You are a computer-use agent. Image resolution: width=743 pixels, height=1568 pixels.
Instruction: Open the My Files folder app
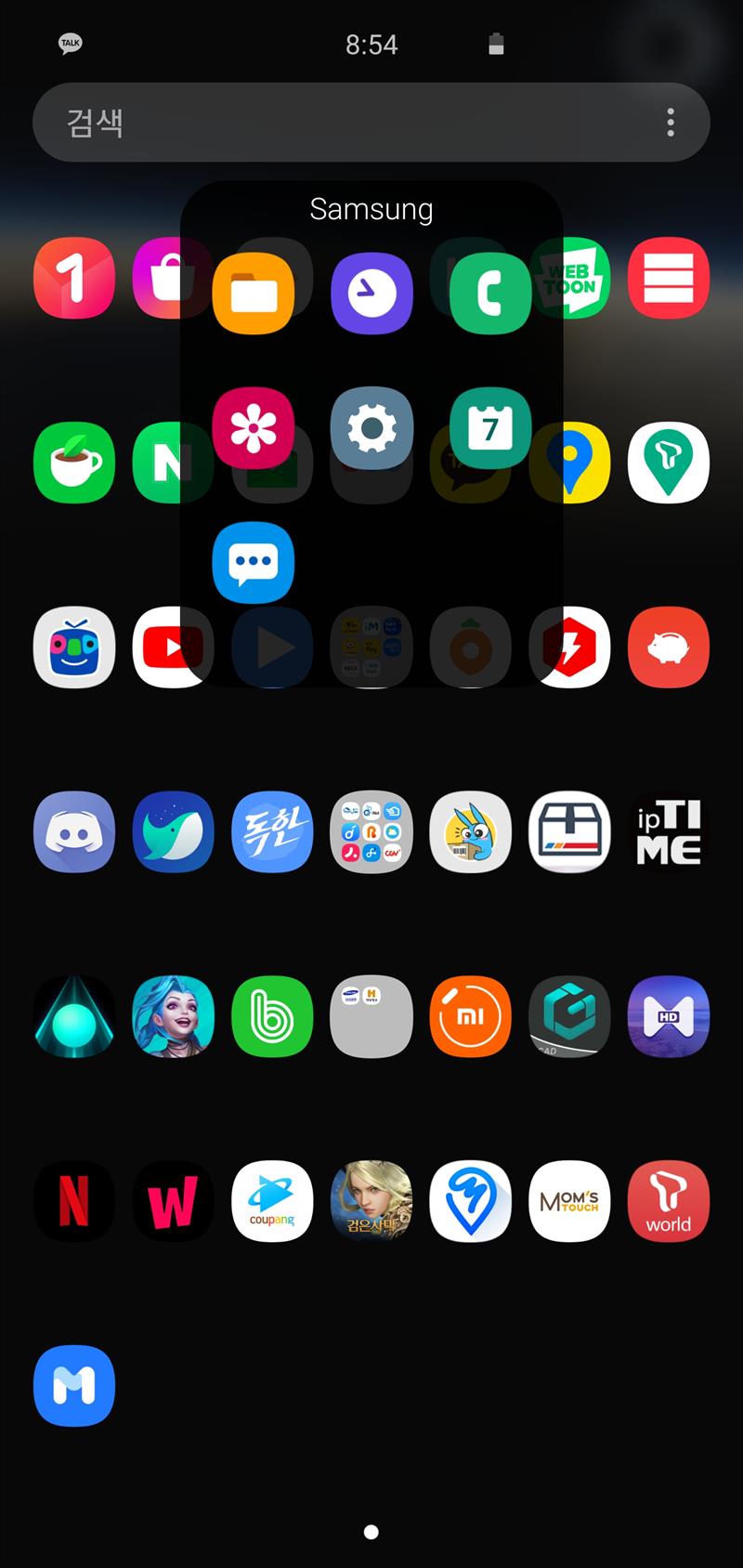pyautogui.click(x=254, y=294)
